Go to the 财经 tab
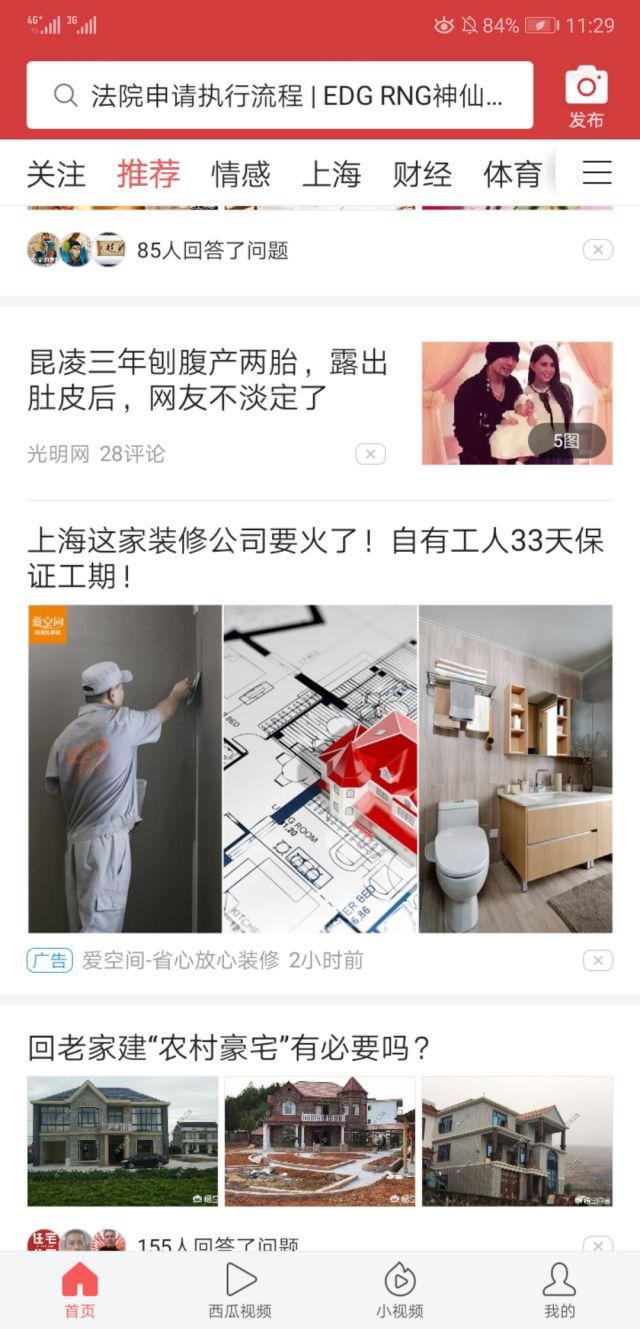 (422, 174)
